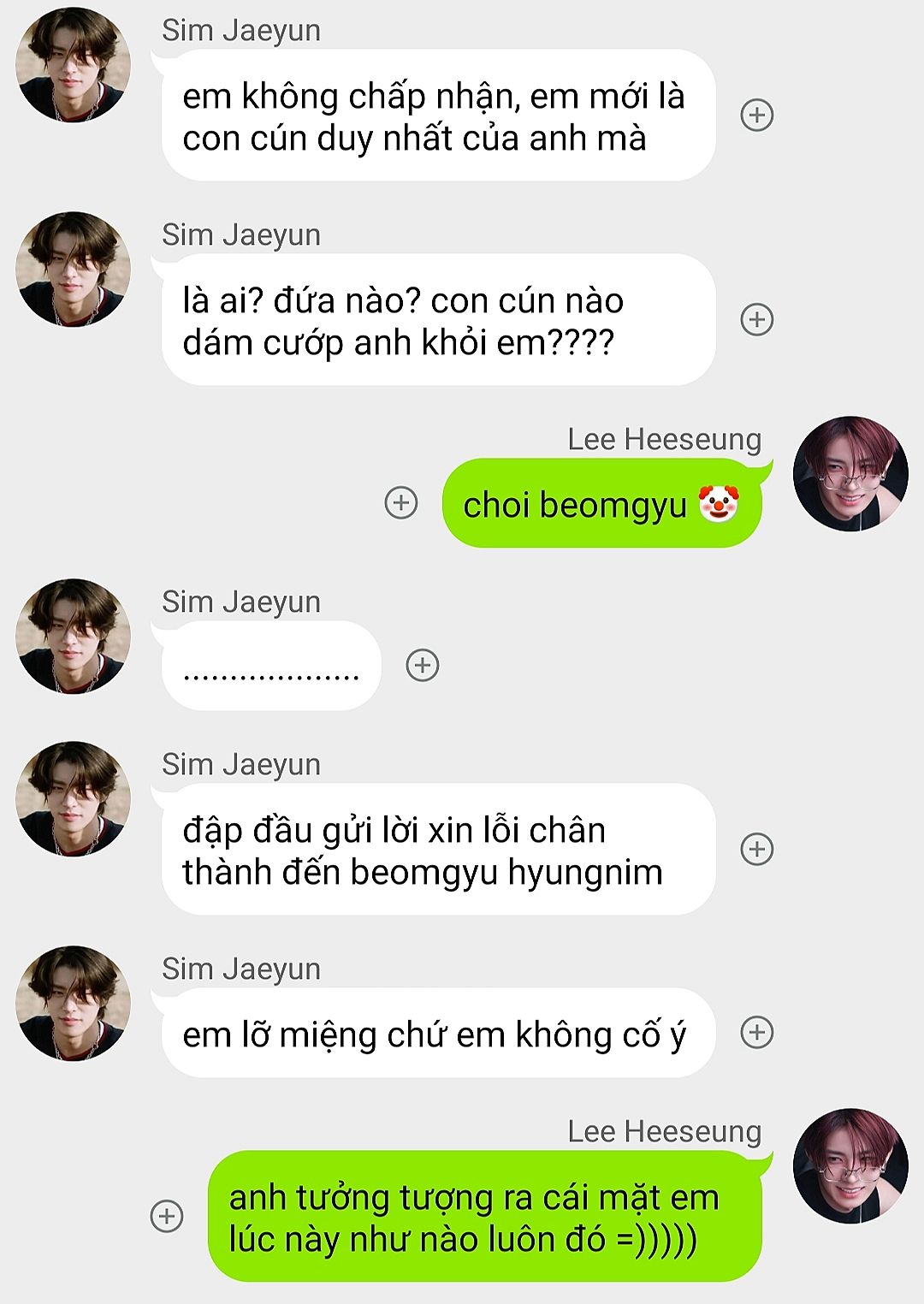Tap plus icon beside 'em lỡ miệng' message
This screenshot has width=924, height=1304.
[x=756, y=1032]
